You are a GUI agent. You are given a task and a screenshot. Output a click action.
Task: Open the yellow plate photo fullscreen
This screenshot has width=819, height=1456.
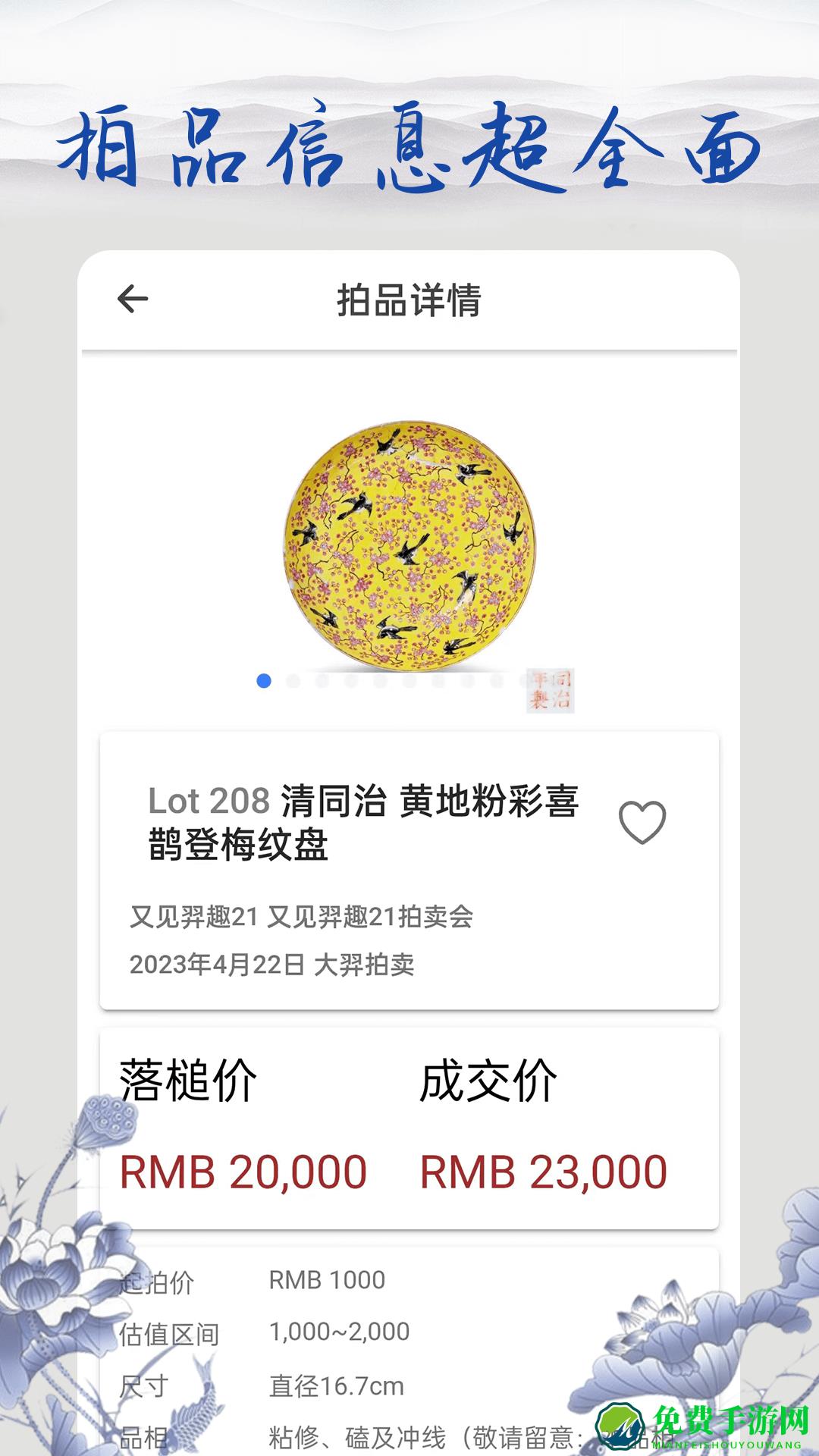point(409,538)
